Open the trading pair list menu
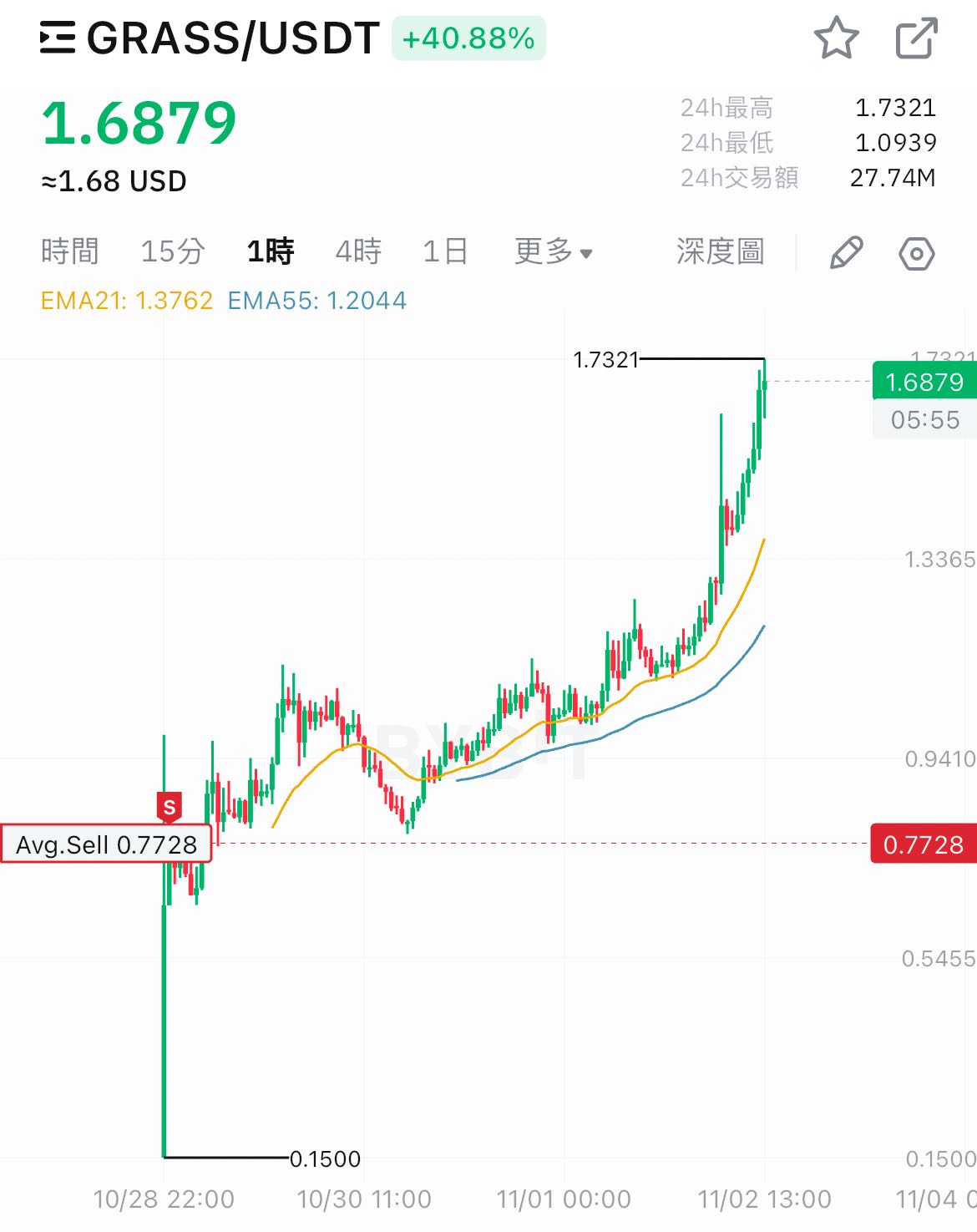Image resolution: width=977 pixels, height=1232 pixels. point(58,38)
